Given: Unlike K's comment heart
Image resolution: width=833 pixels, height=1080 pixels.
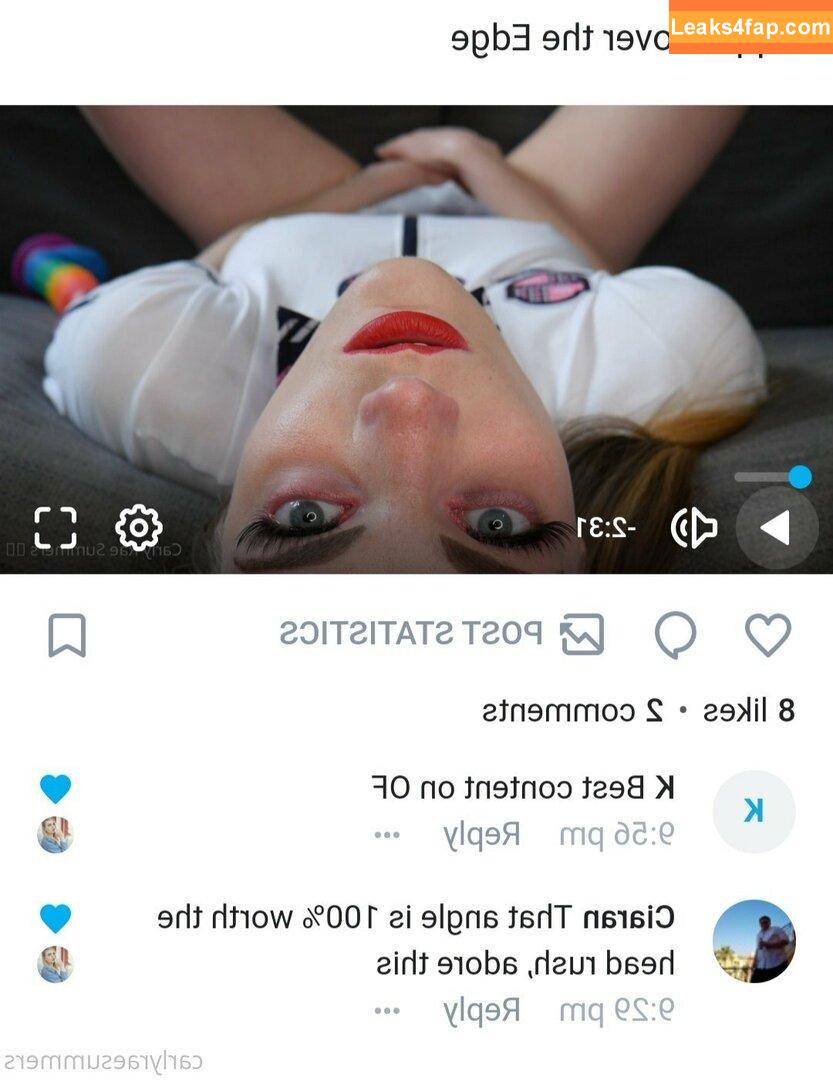Looking at the screenshot, I should click(56, 789).
